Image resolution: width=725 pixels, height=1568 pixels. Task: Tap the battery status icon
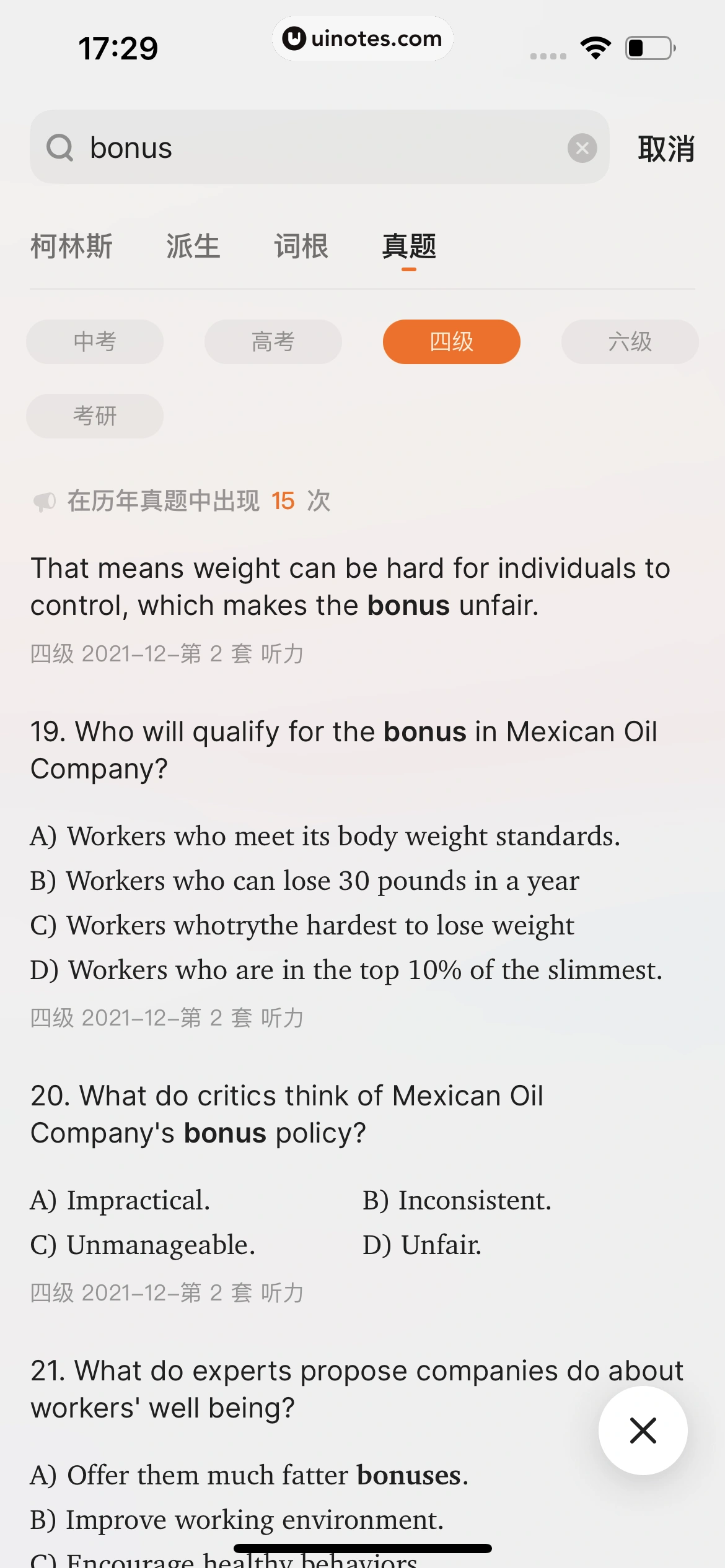tap(648, 46)
